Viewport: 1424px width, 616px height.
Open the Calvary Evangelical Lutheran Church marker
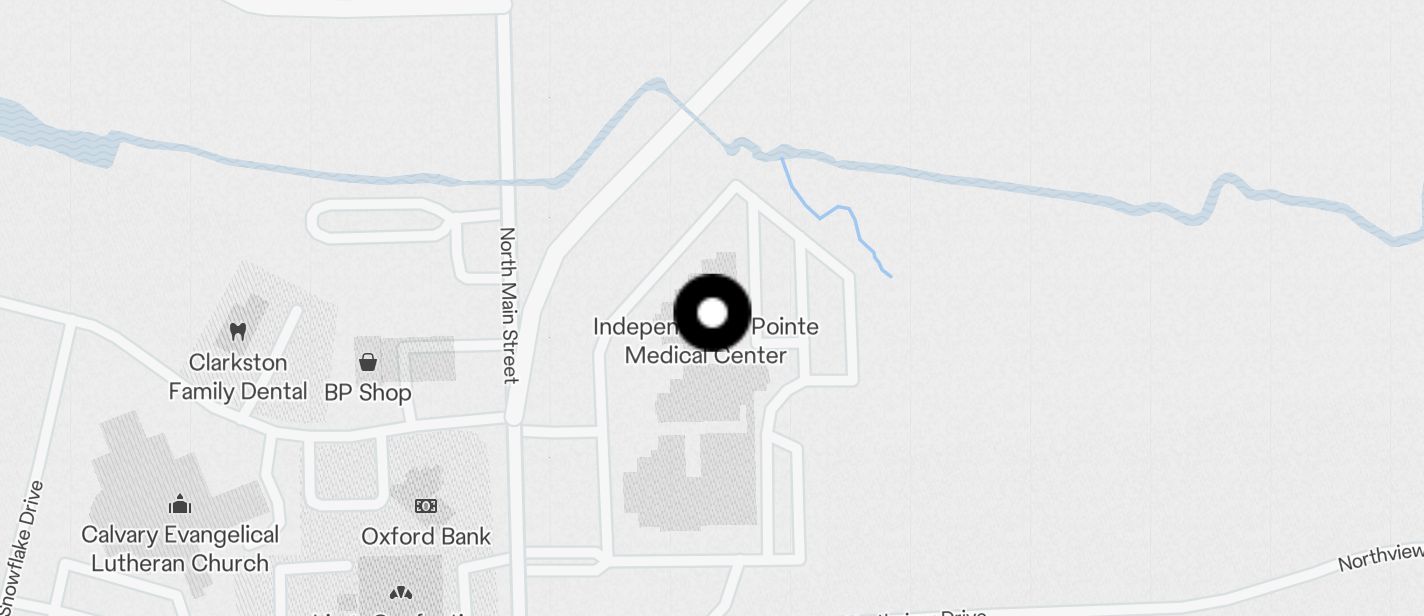tap(180, 504)
